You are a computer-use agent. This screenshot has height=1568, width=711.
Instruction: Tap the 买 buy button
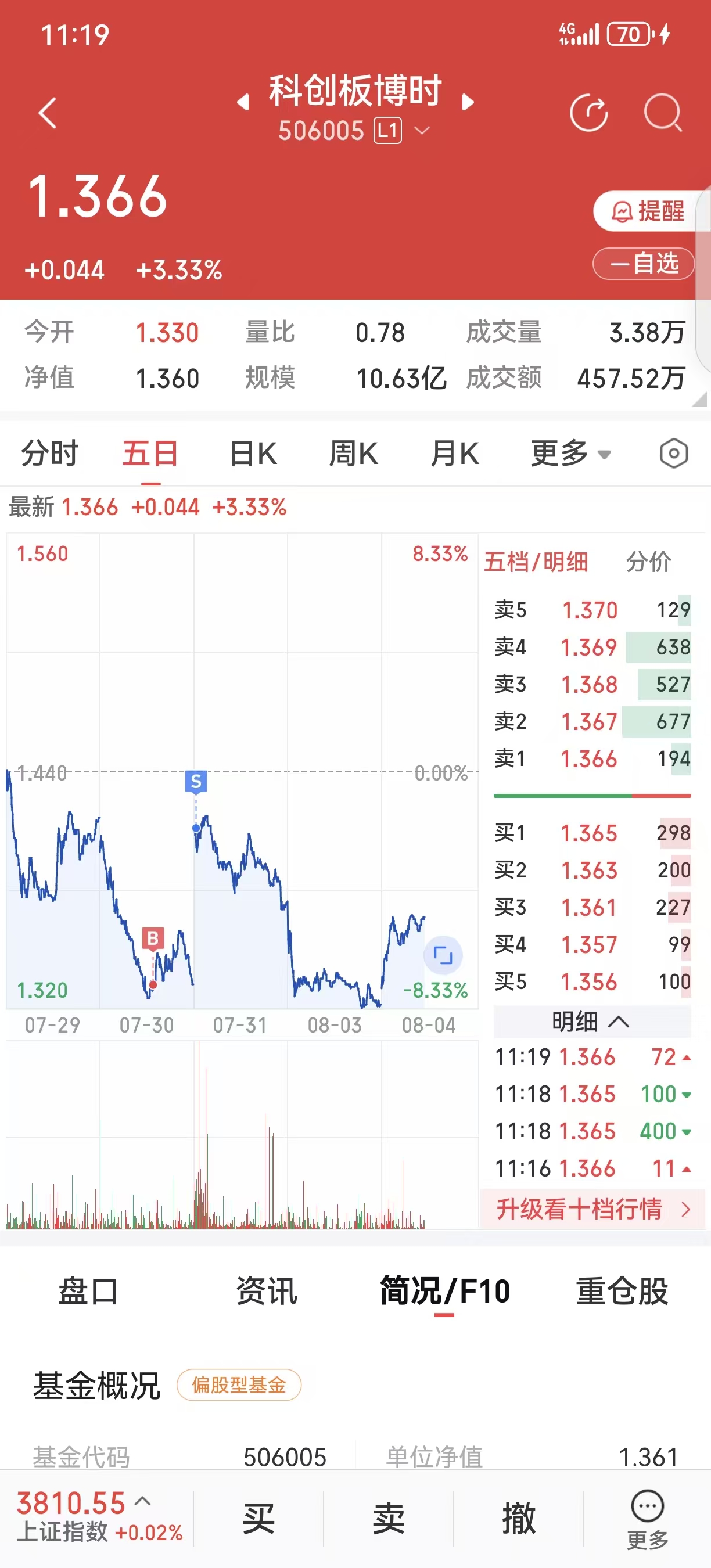(258, 1518)
